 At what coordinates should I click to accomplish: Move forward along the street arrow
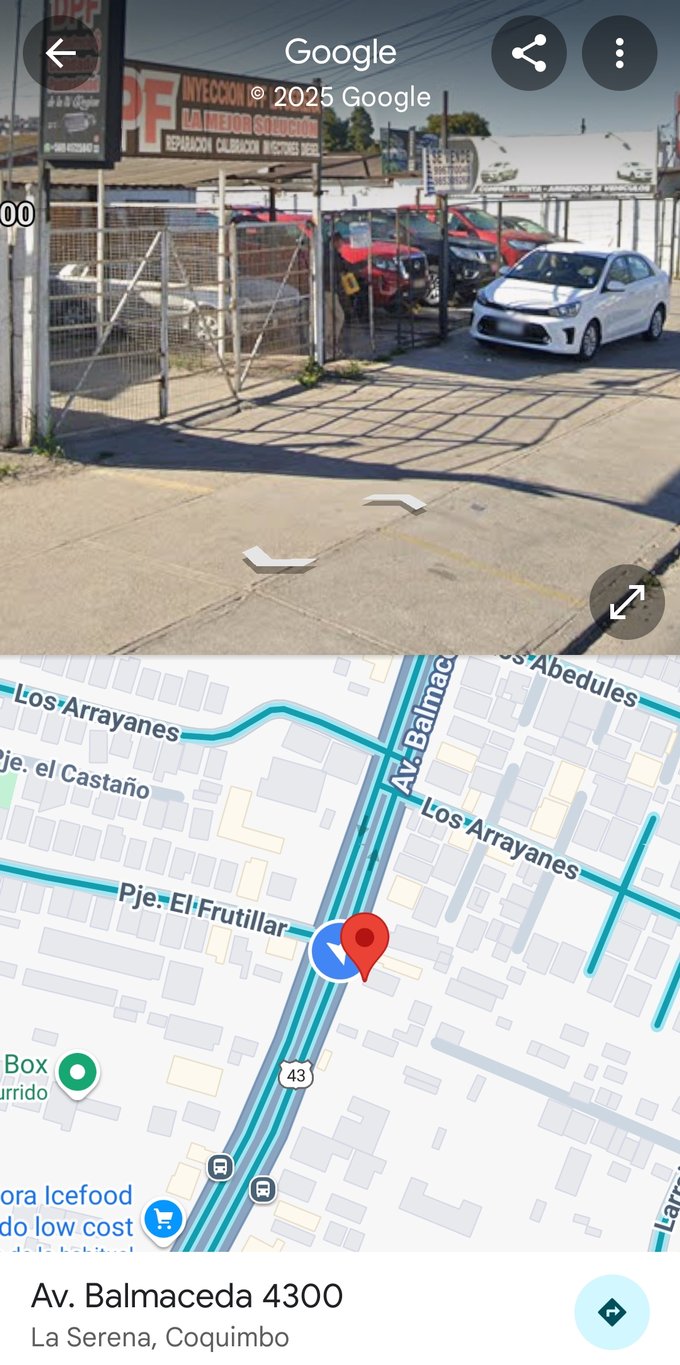pyautogui.click(x=395, y=502)
